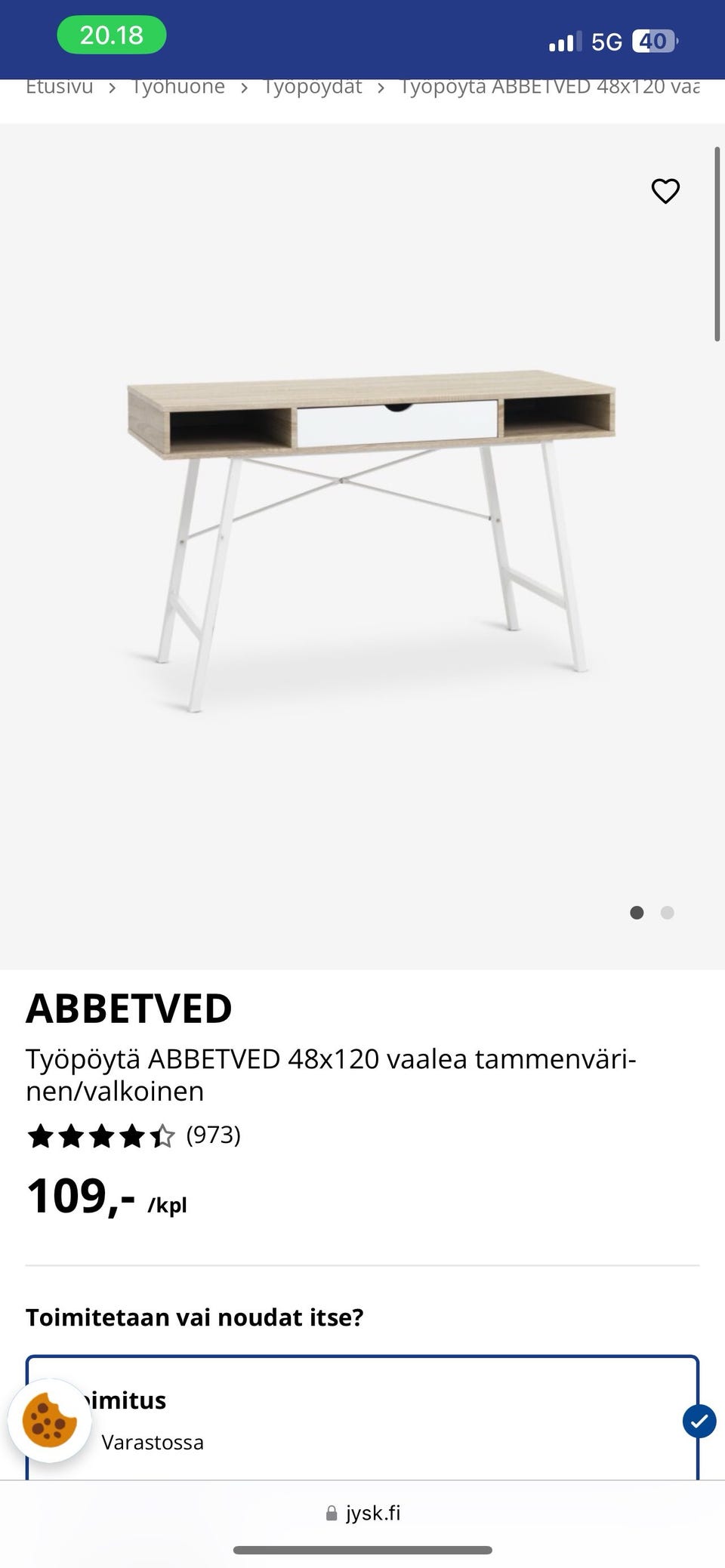725x1568 pixels.
Task: Add ABBETVED desk to favorites
Action: (665, 191)
